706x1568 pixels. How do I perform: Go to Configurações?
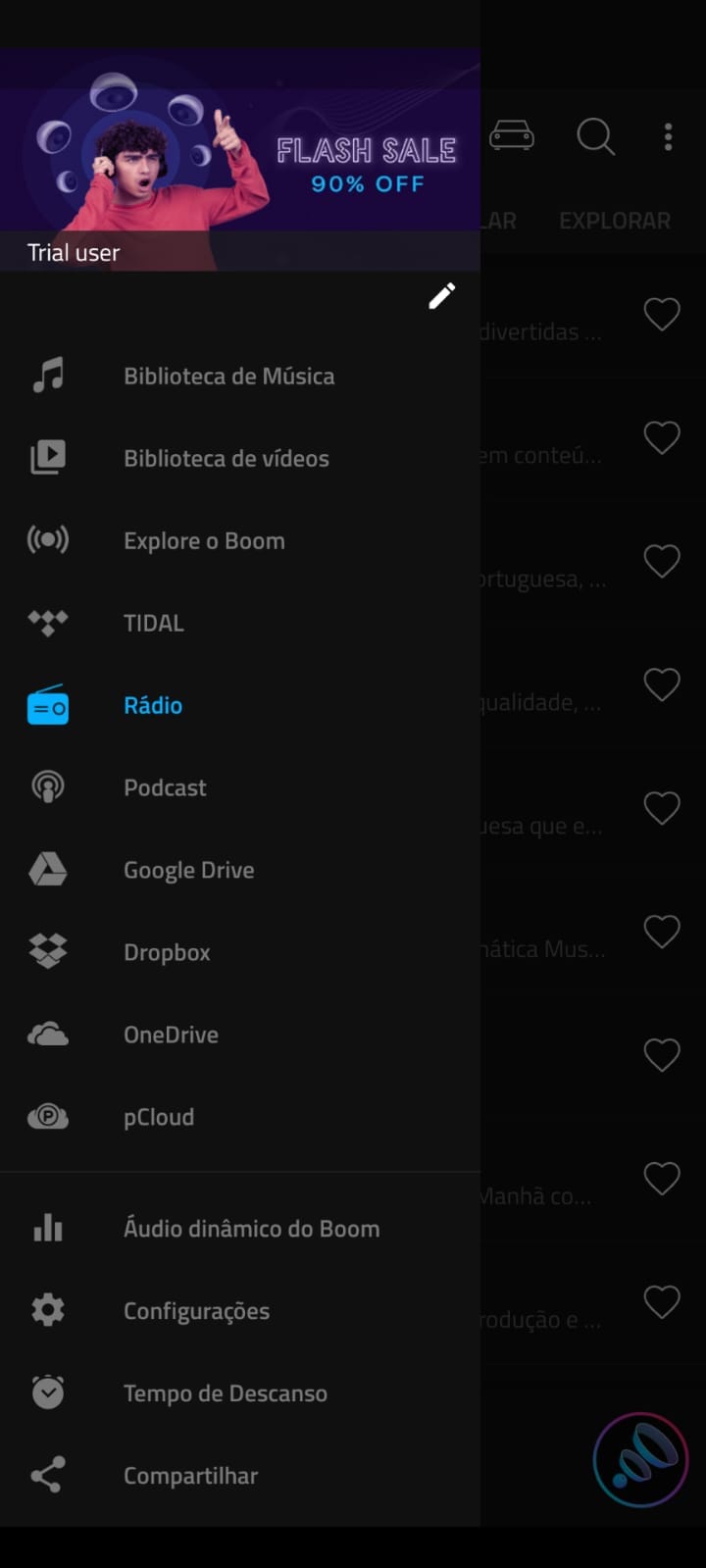[196, 1311]
